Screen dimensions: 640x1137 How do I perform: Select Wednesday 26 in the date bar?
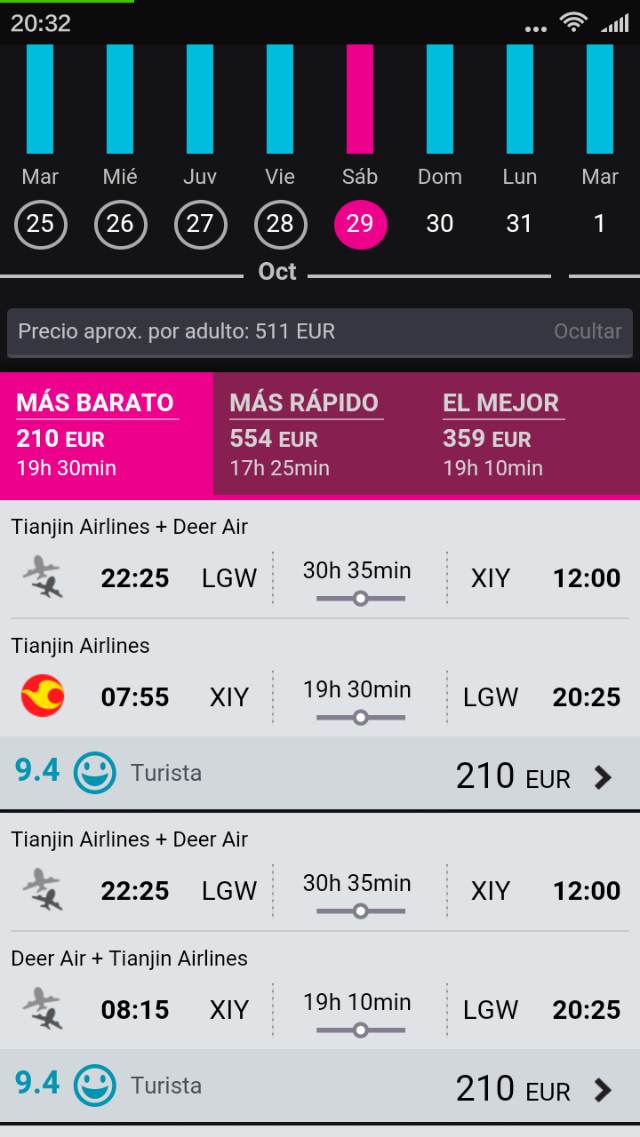coord(120,224)
